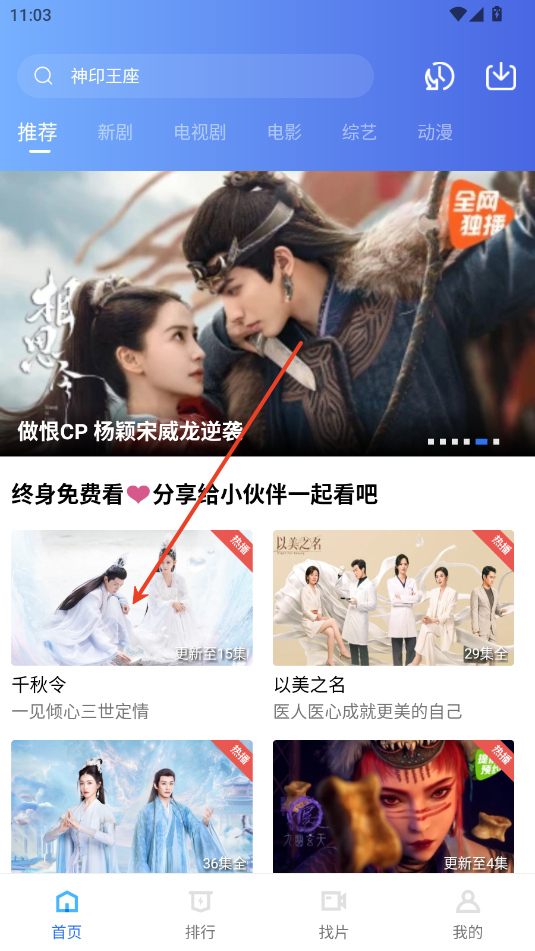Open the 更新至4集 animation poster

[393, 806]
